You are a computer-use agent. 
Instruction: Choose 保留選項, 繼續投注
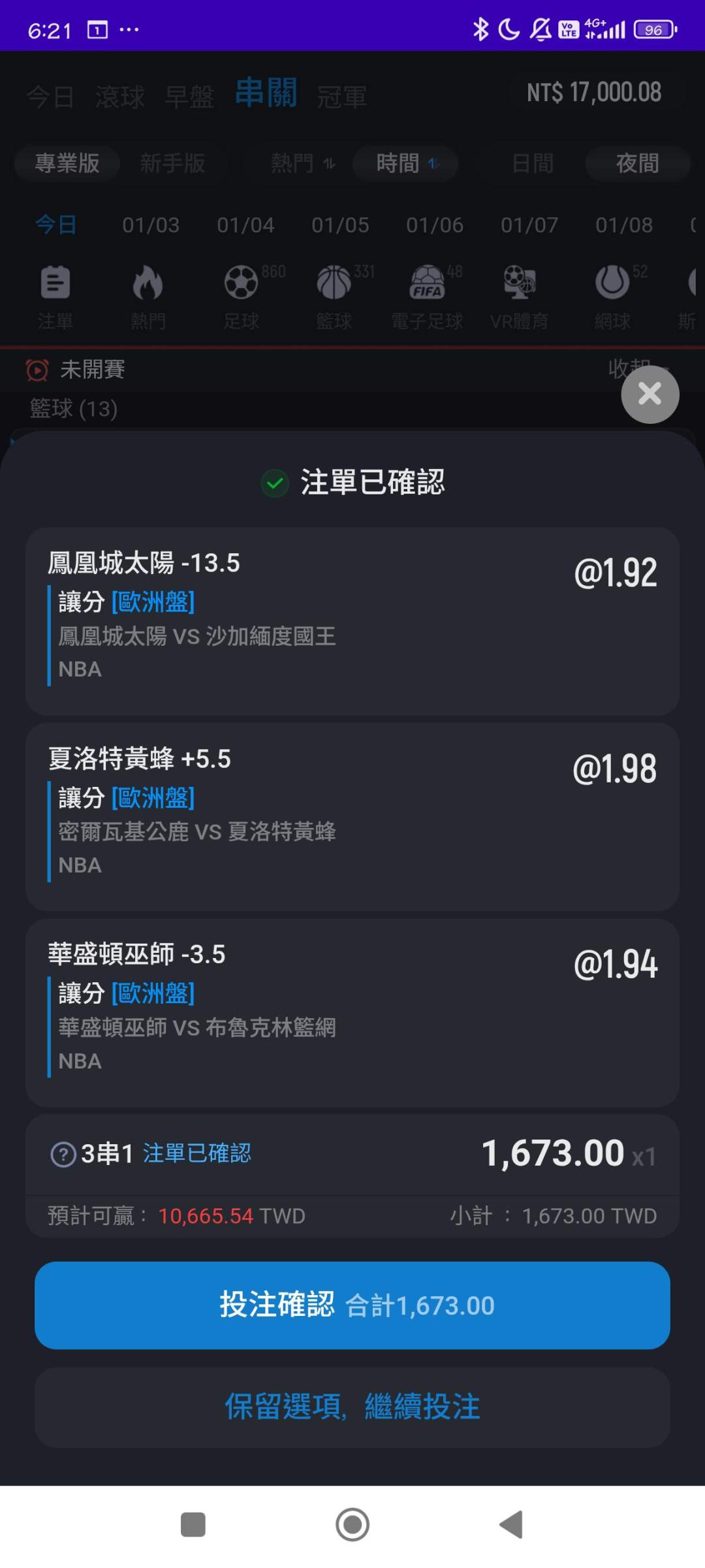[x=352, y=1407]
